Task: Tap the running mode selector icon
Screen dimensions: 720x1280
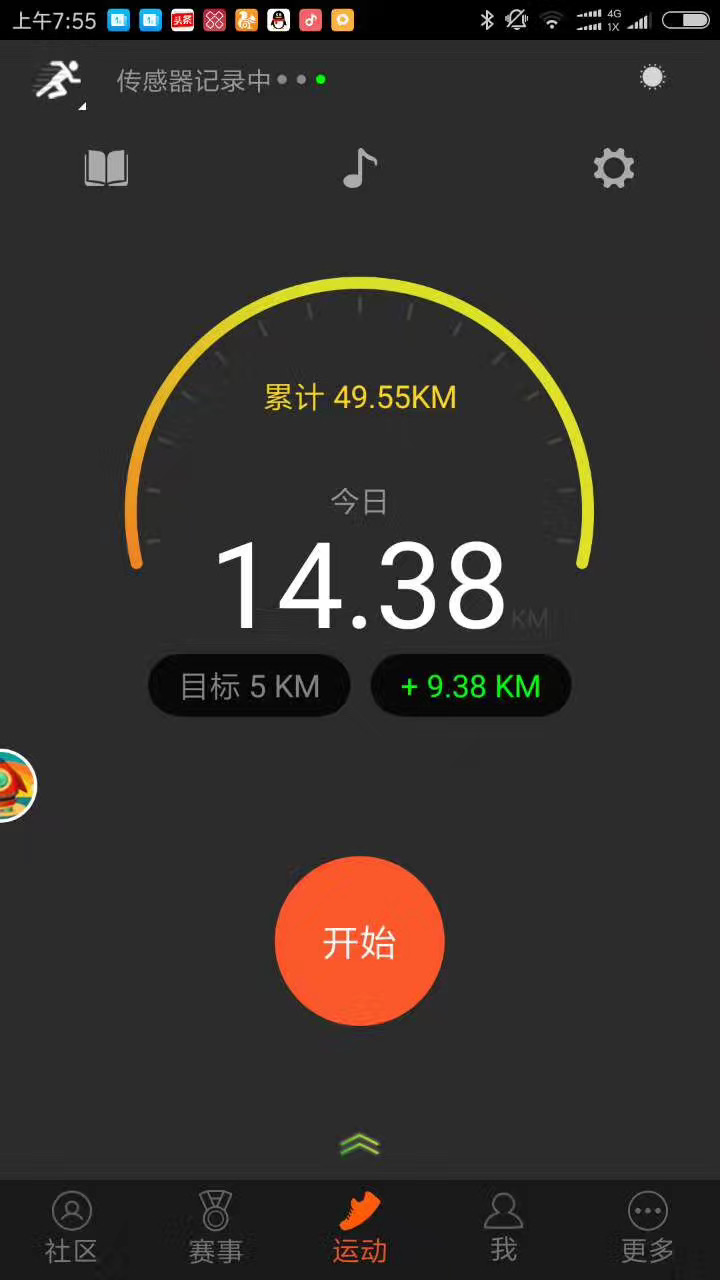Action: click(59, 80)
